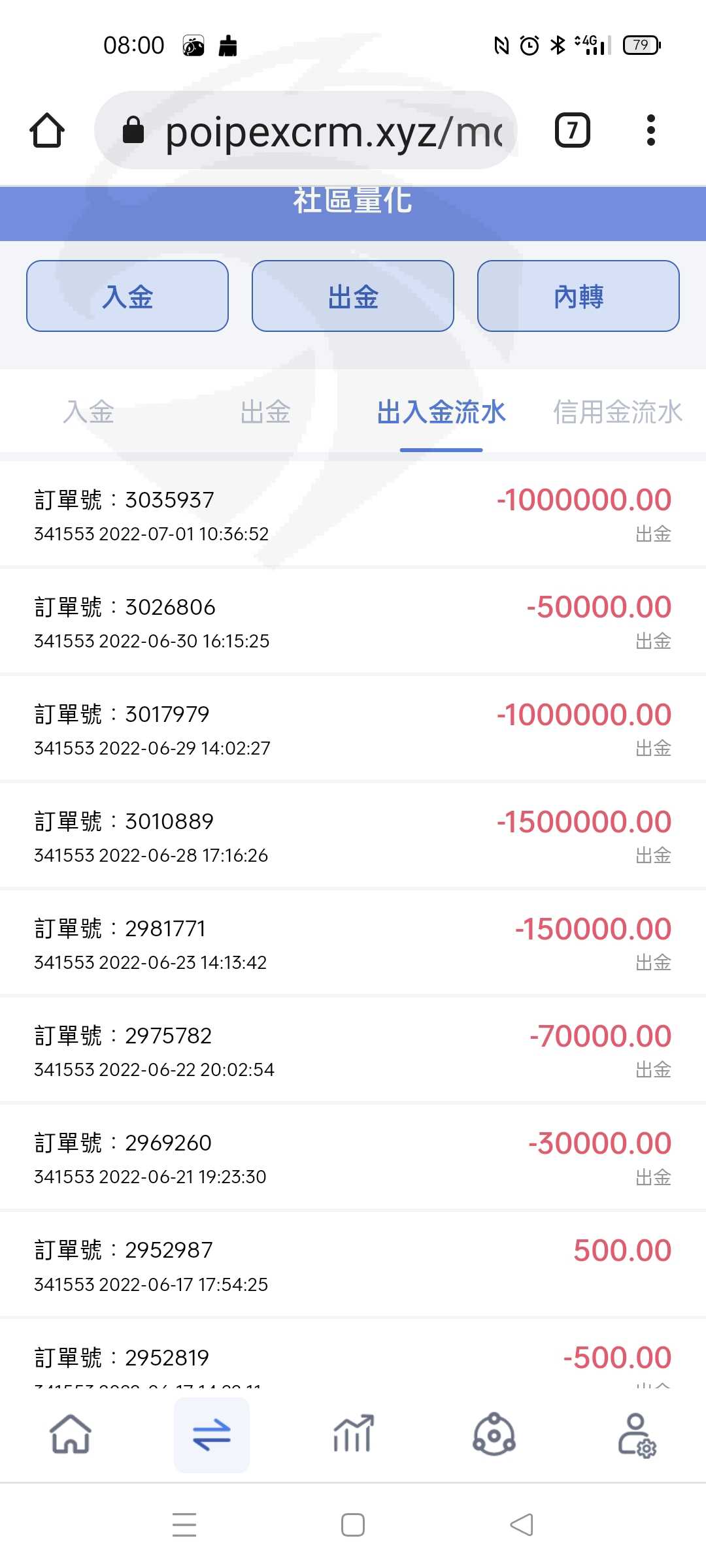Open the tab switcher showing 7 tabs
Screen dimensions: 706x1568
tap(572, 131)
